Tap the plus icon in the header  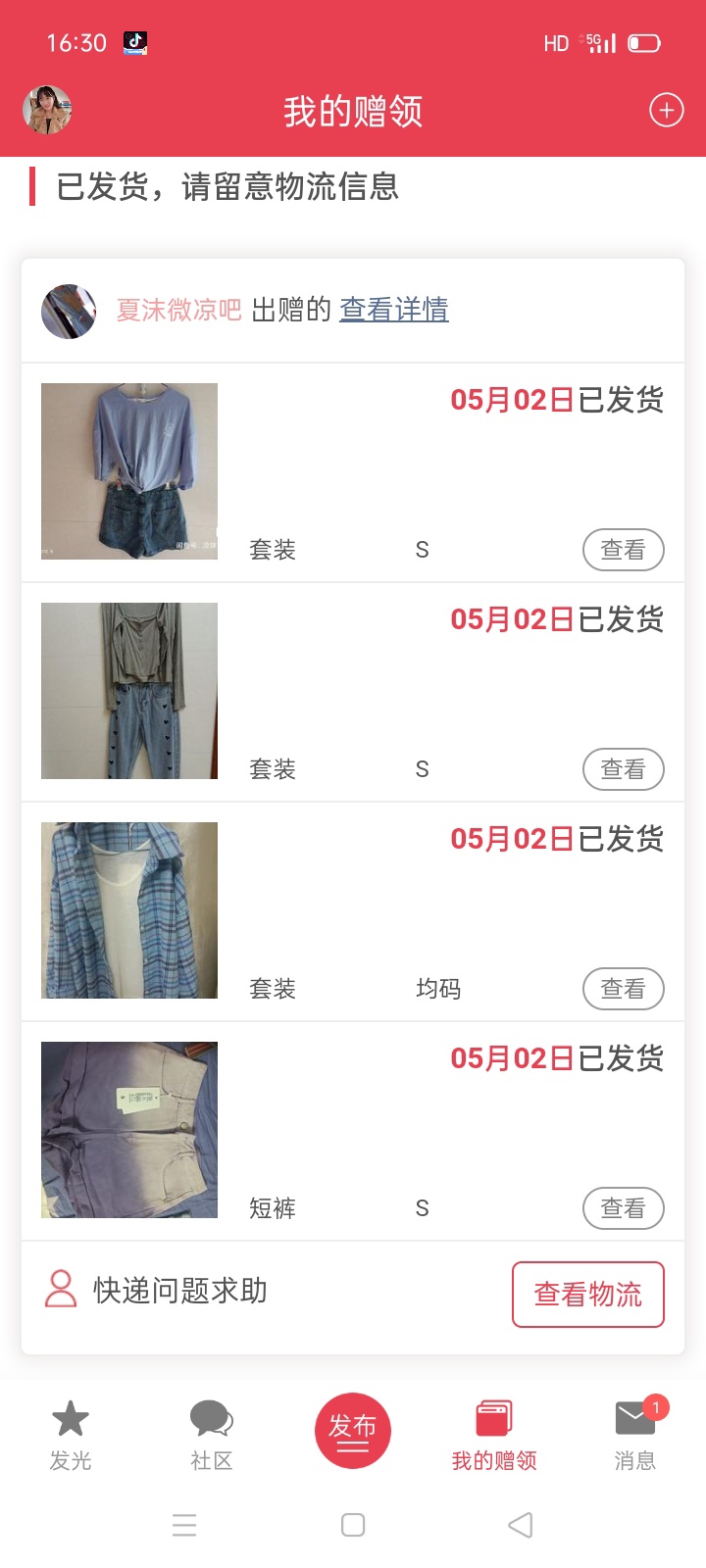coord(667,111)
